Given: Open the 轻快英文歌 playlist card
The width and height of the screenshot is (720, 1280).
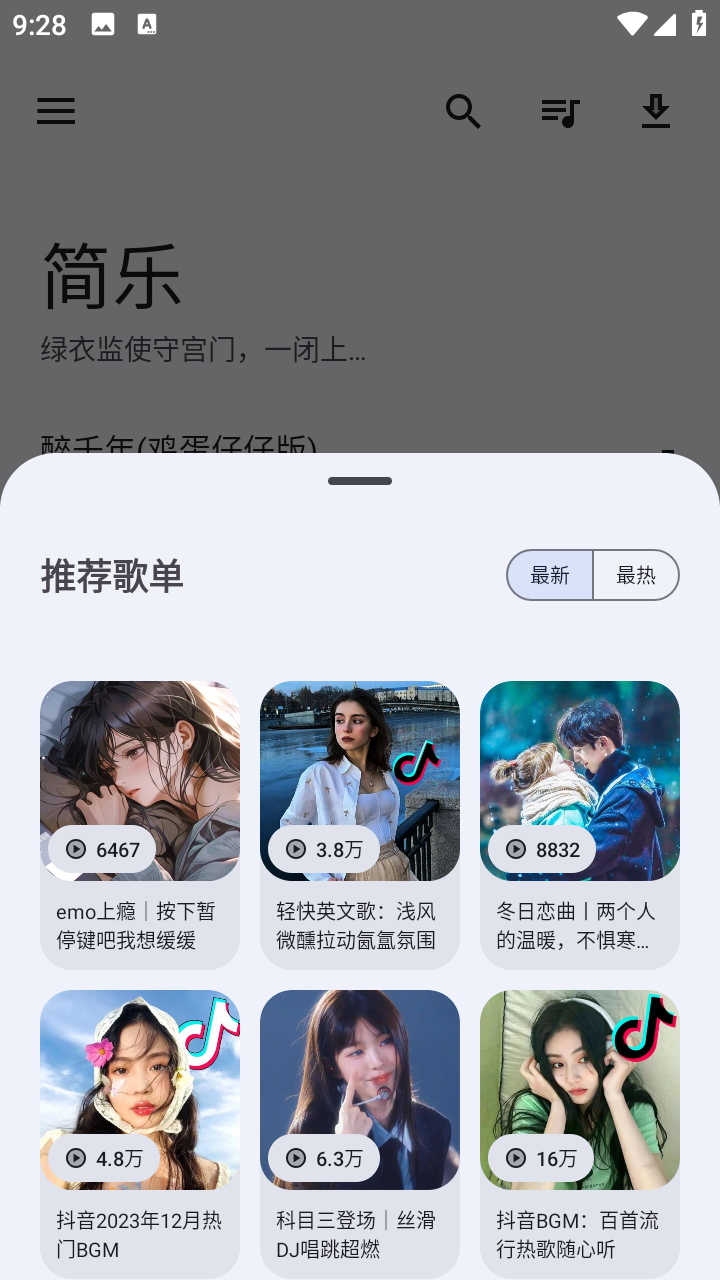Looking at the screenshot, I should (360, 824).
